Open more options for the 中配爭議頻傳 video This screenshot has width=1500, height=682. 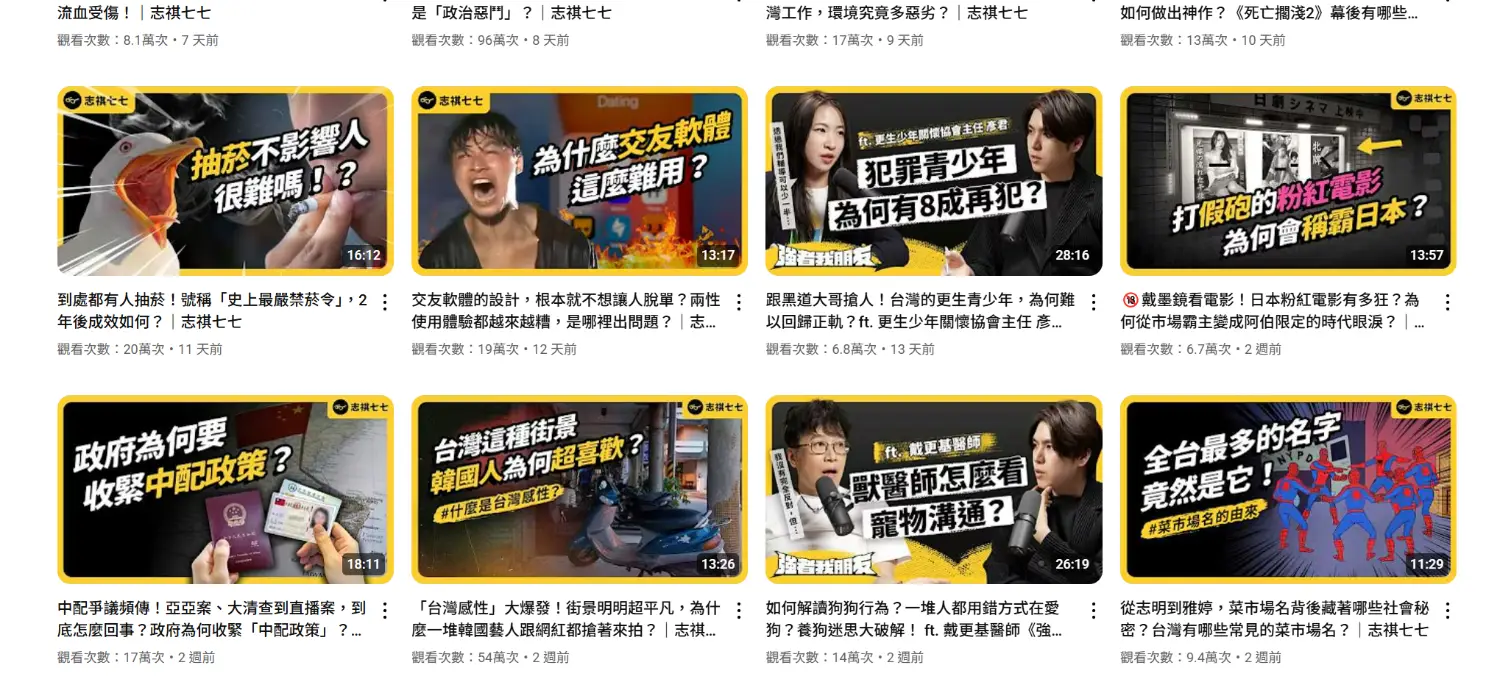point(385,610)
